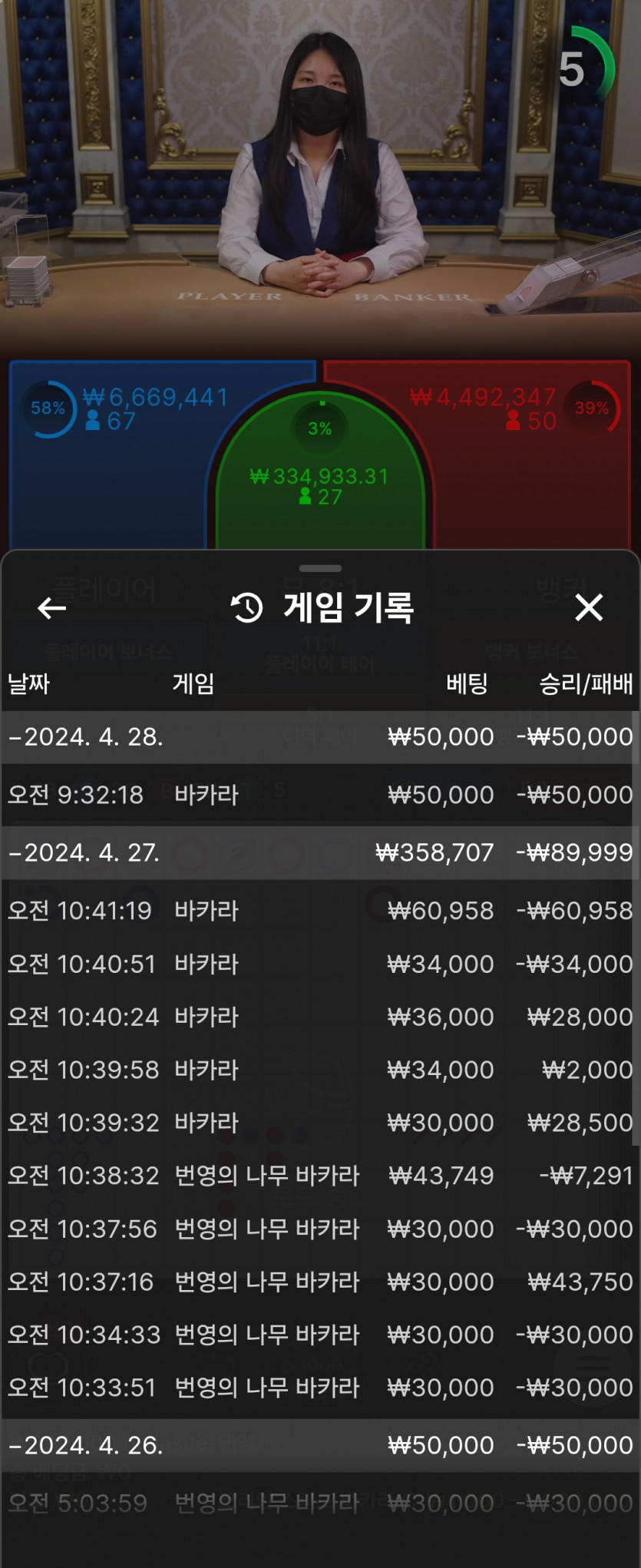Close the 게임 기록 panel
Screen dimensions: 641x1568
point(589,607)
